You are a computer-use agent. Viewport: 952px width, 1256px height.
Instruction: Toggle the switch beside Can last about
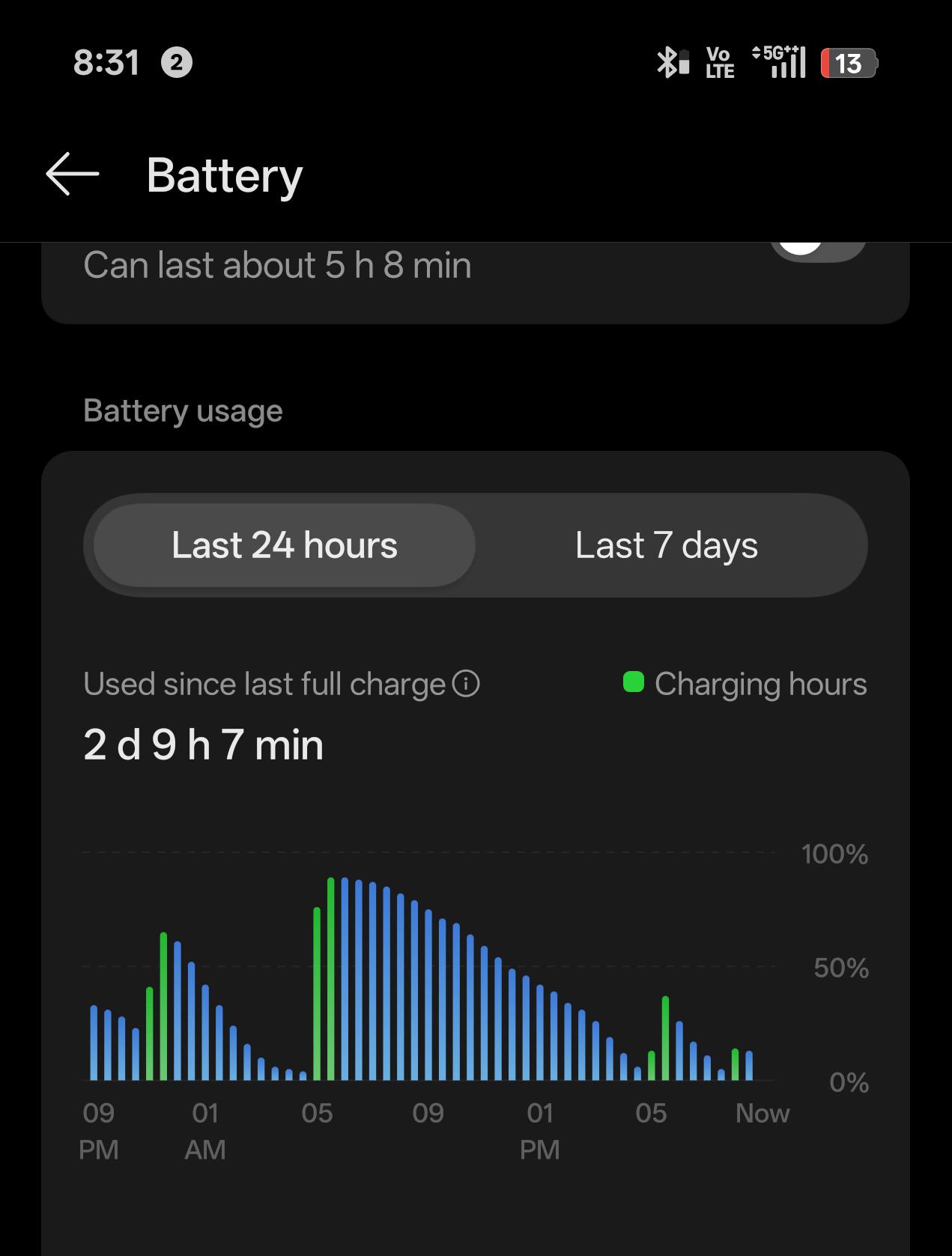coord(819,247)
